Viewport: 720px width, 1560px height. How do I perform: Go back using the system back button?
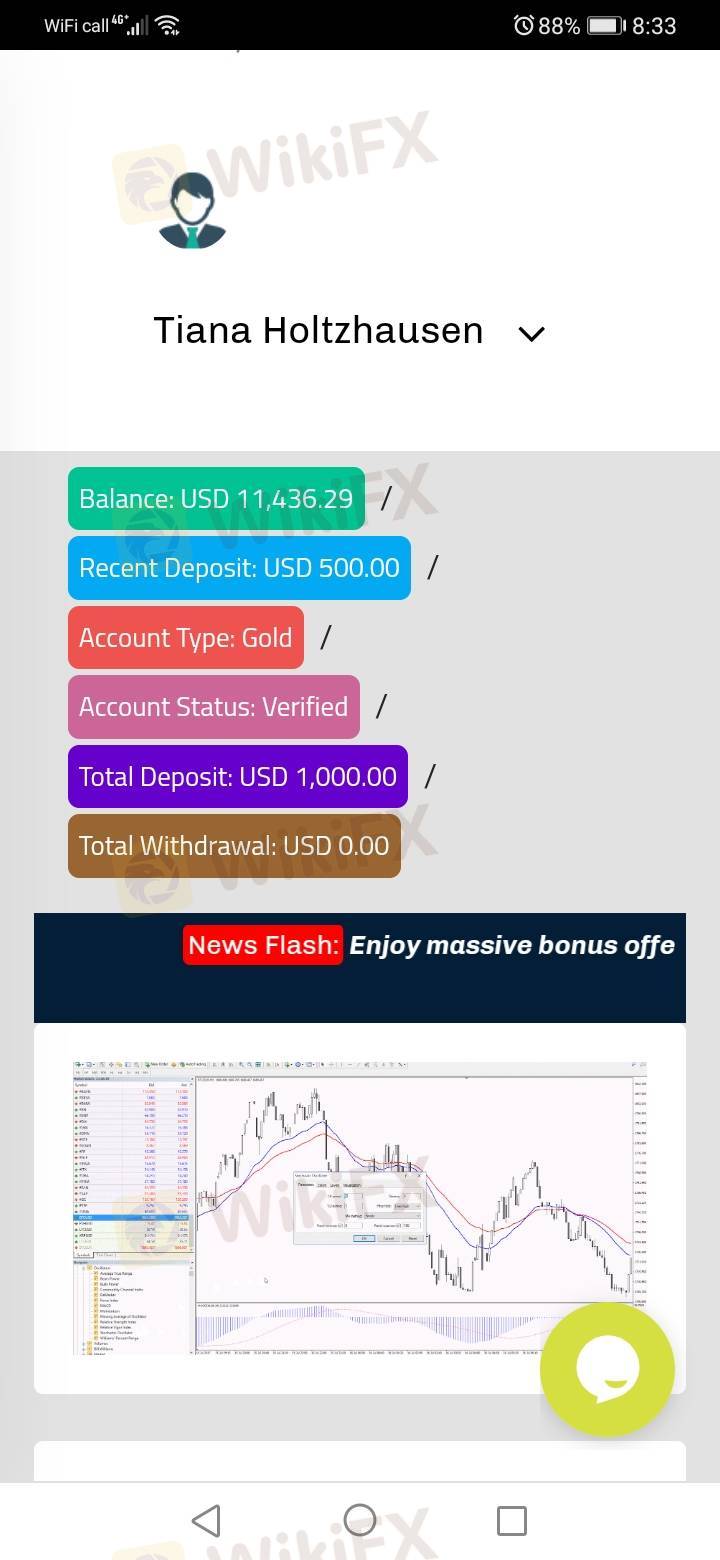(206, 1521)
